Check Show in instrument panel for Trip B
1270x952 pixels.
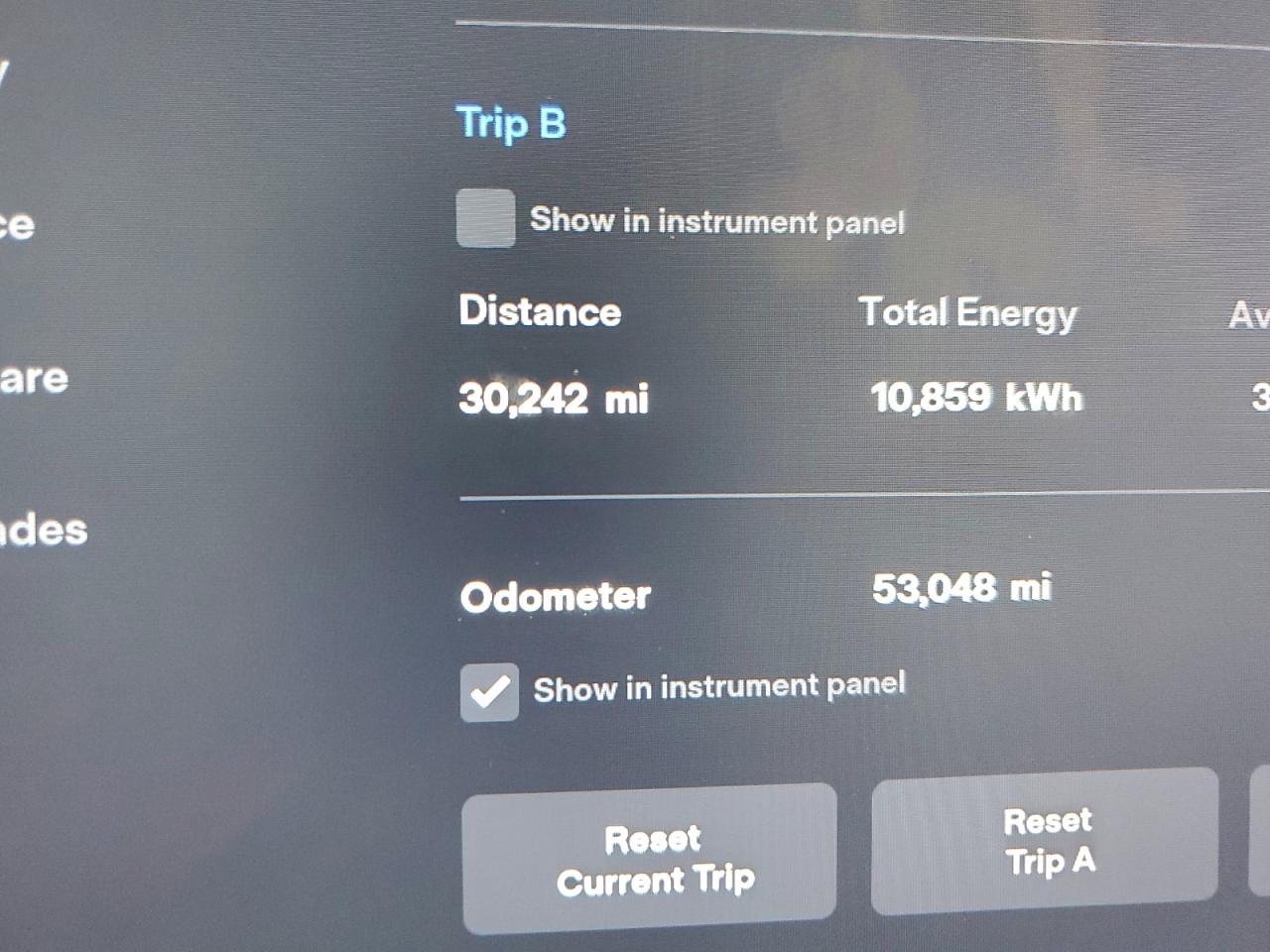pyautogui.click(x=485, y=218)
